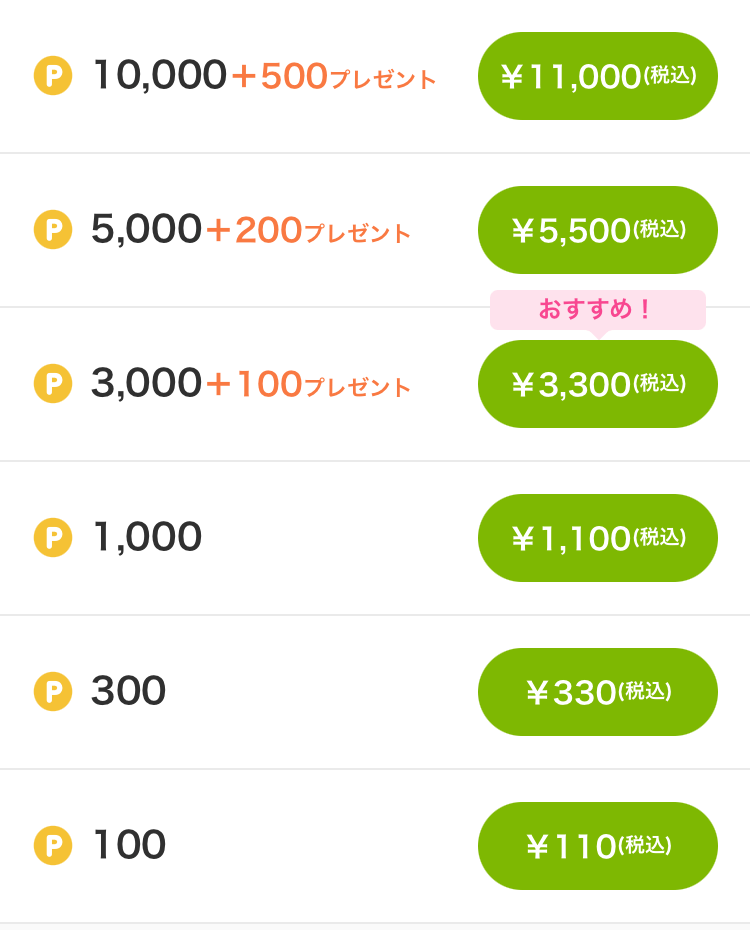Screen dimensions: 750x930
Task: Click the P coin icon beside 300 points
Action: click(52, 691)
